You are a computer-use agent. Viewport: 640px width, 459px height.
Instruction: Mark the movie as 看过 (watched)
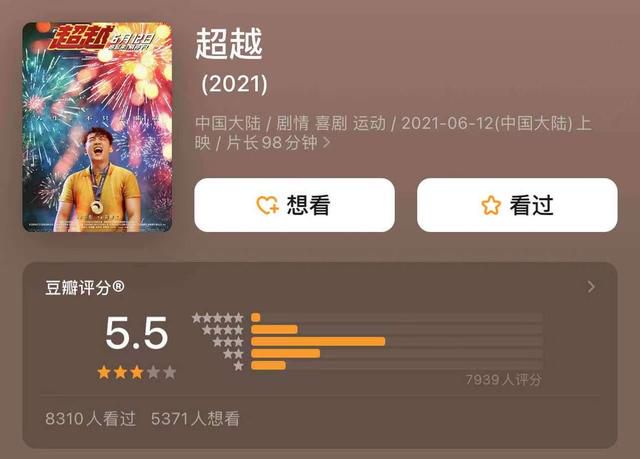516,205
